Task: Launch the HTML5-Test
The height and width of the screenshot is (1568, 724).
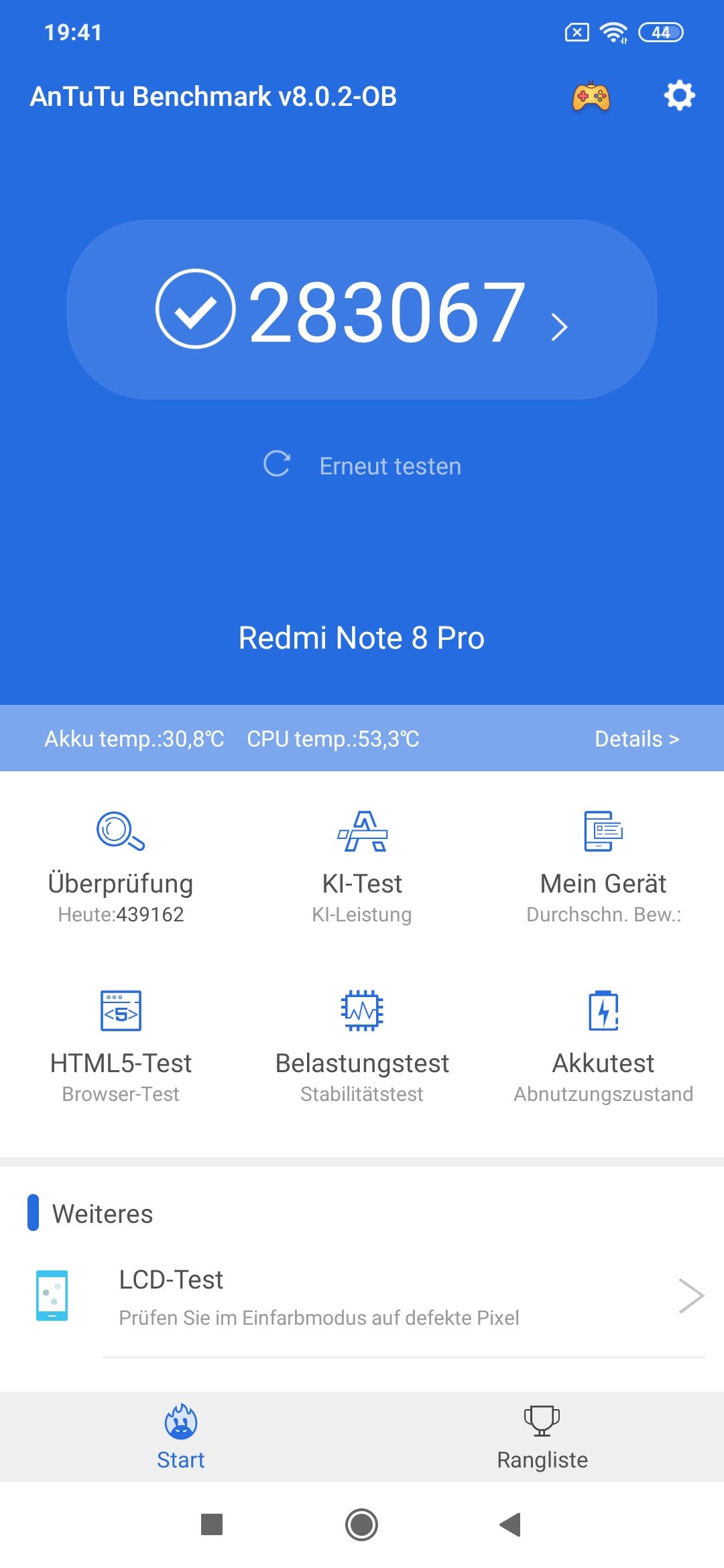Action: [121, 1047]
